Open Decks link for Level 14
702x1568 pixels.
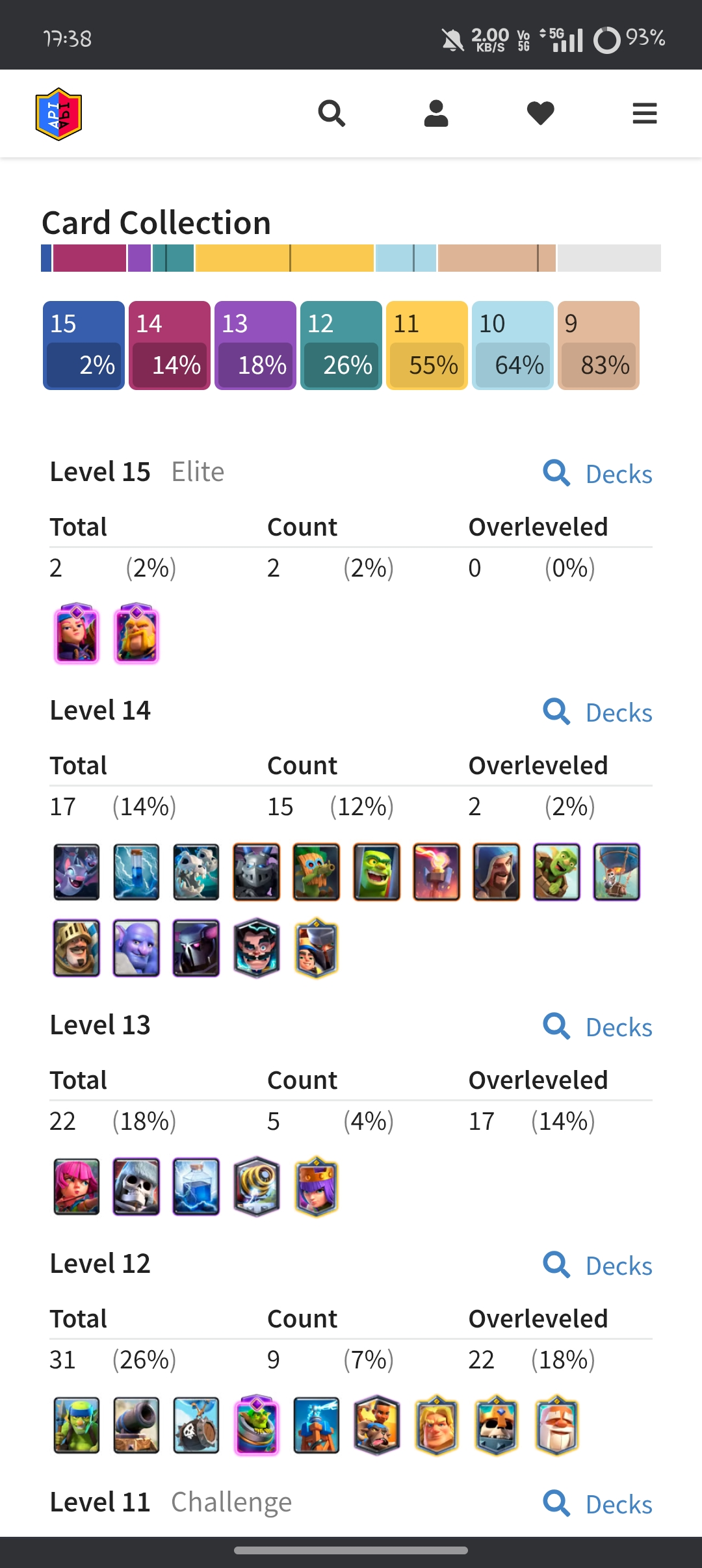[599, 712]
